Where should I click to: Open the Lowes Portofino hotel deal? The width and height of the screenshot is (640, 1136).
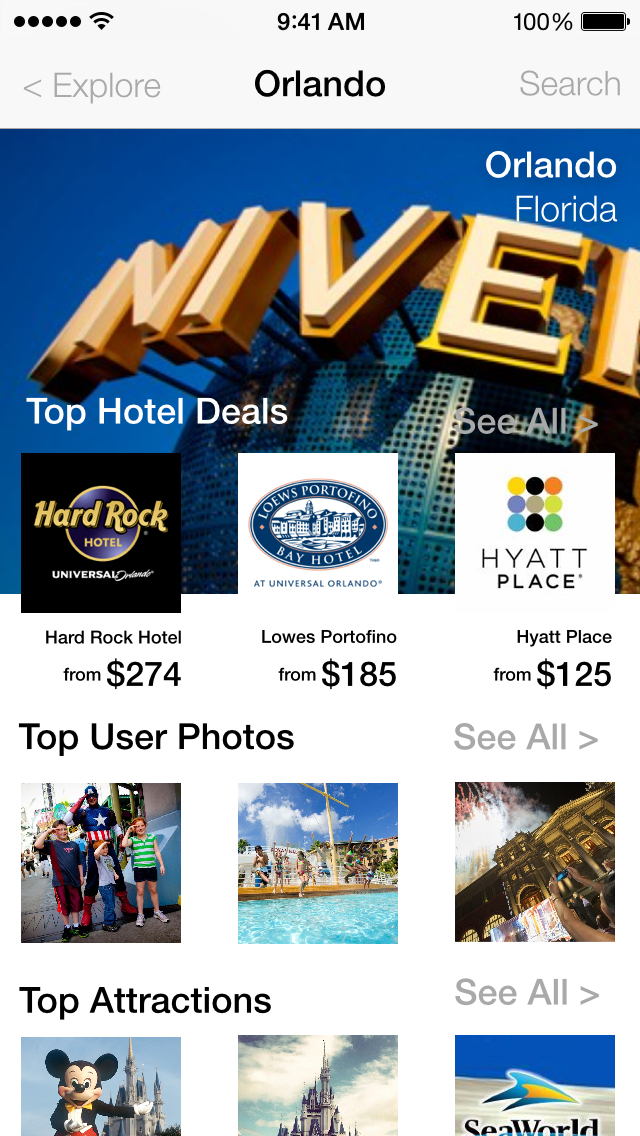coord(318,523)
